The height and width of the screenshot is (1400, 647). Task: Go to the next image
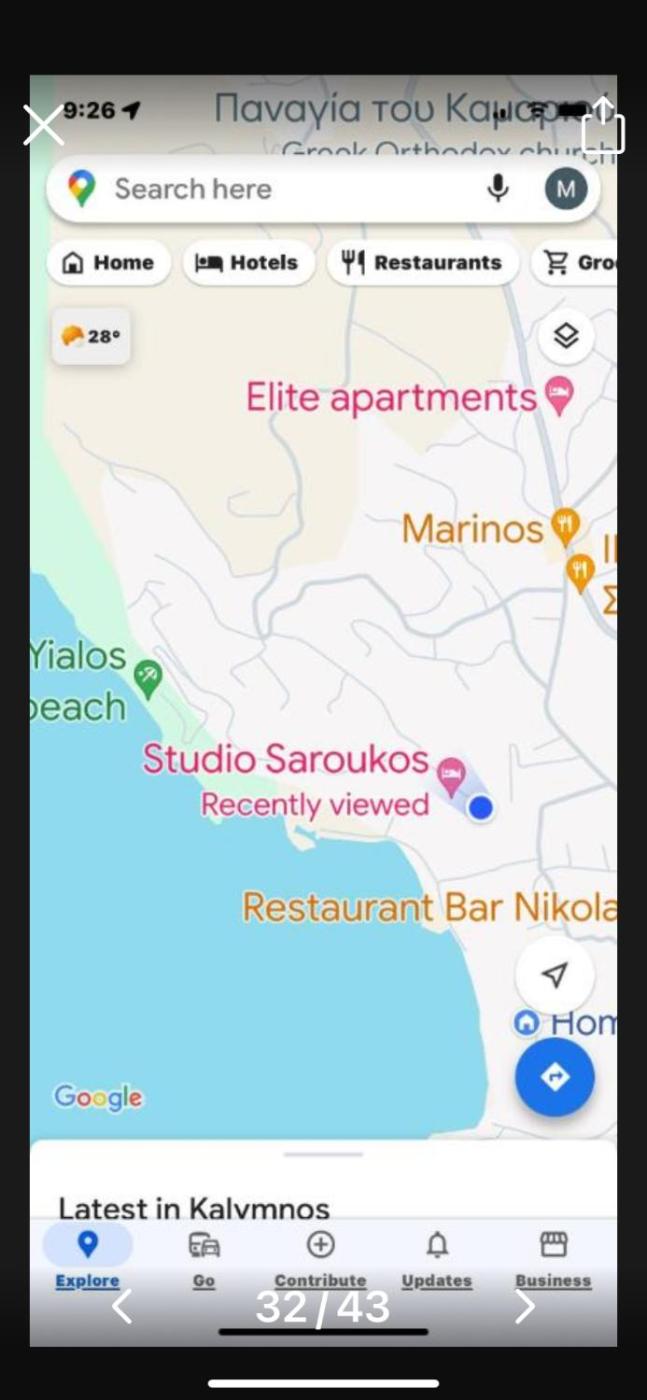[x=525, y=1306]
